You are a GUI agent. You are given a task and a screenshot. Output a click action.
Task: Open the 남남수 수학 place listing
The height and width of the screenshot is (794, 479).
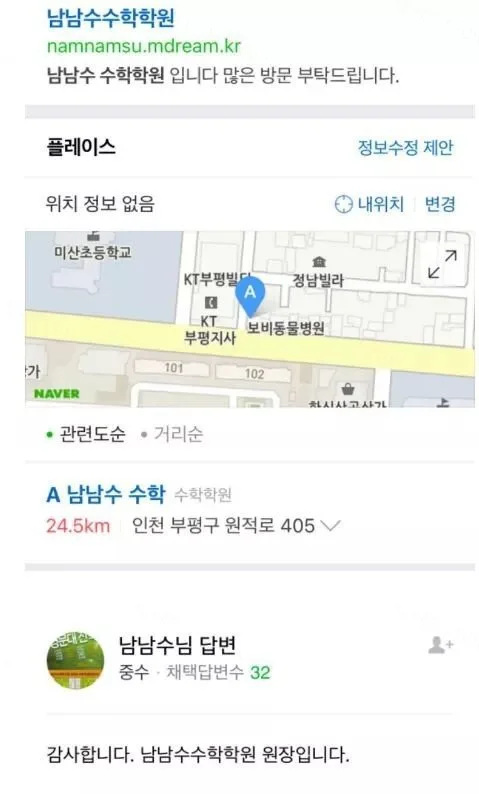click(x=106, y=494)
